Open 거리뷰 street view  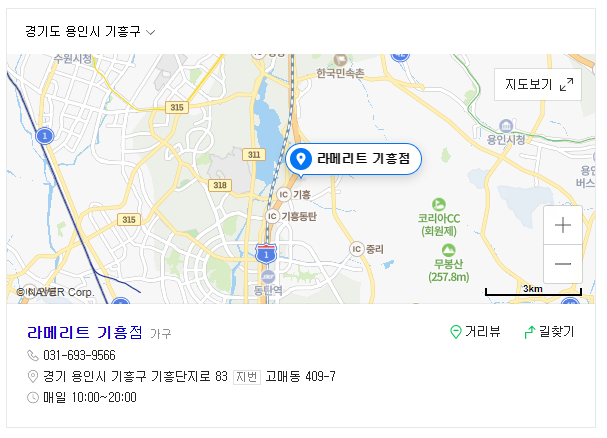pyautogui.click(x=475, y=332)
